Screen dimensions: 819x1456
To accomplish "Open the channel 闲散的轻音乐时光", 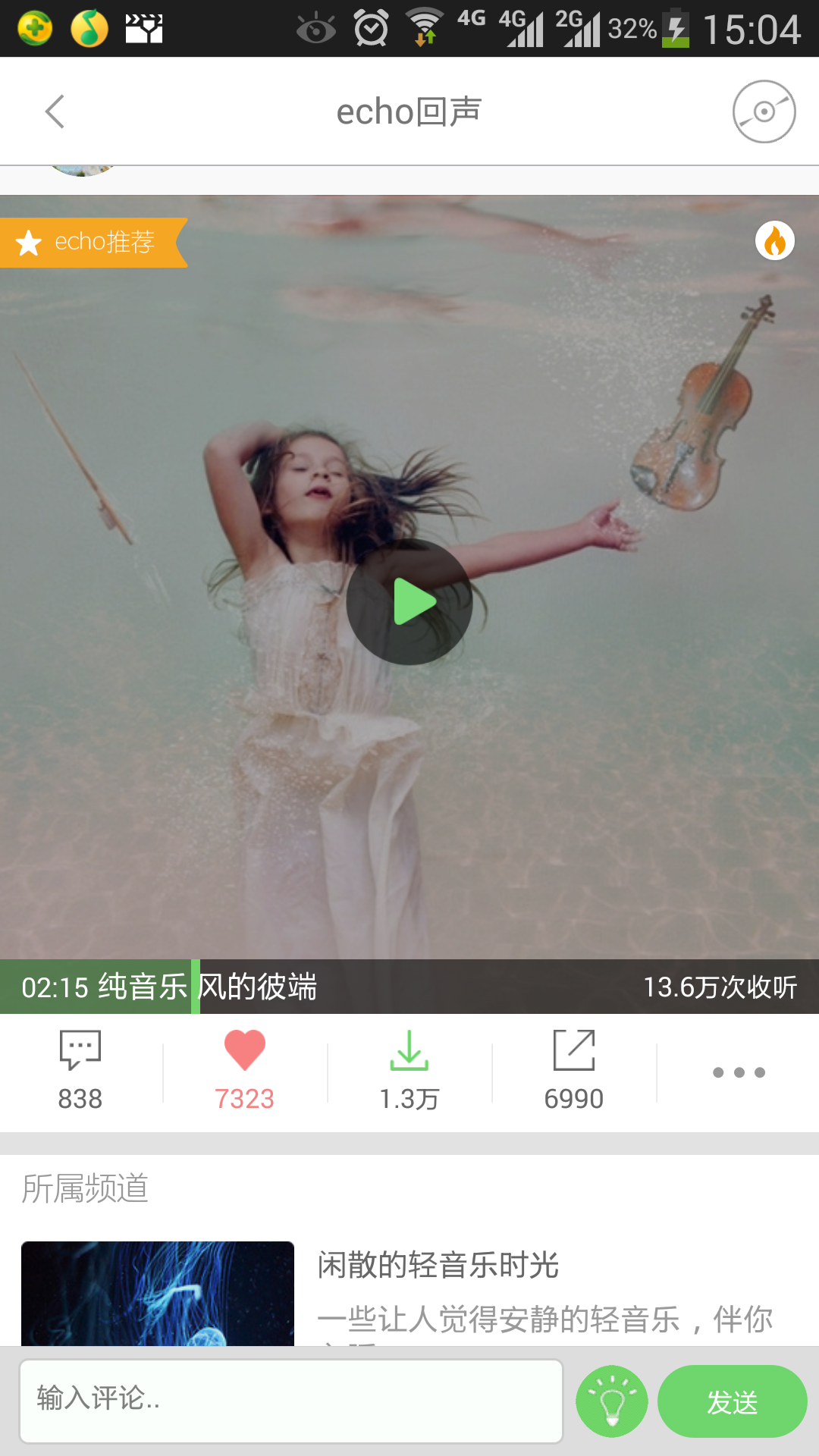I will point(438,1265).
